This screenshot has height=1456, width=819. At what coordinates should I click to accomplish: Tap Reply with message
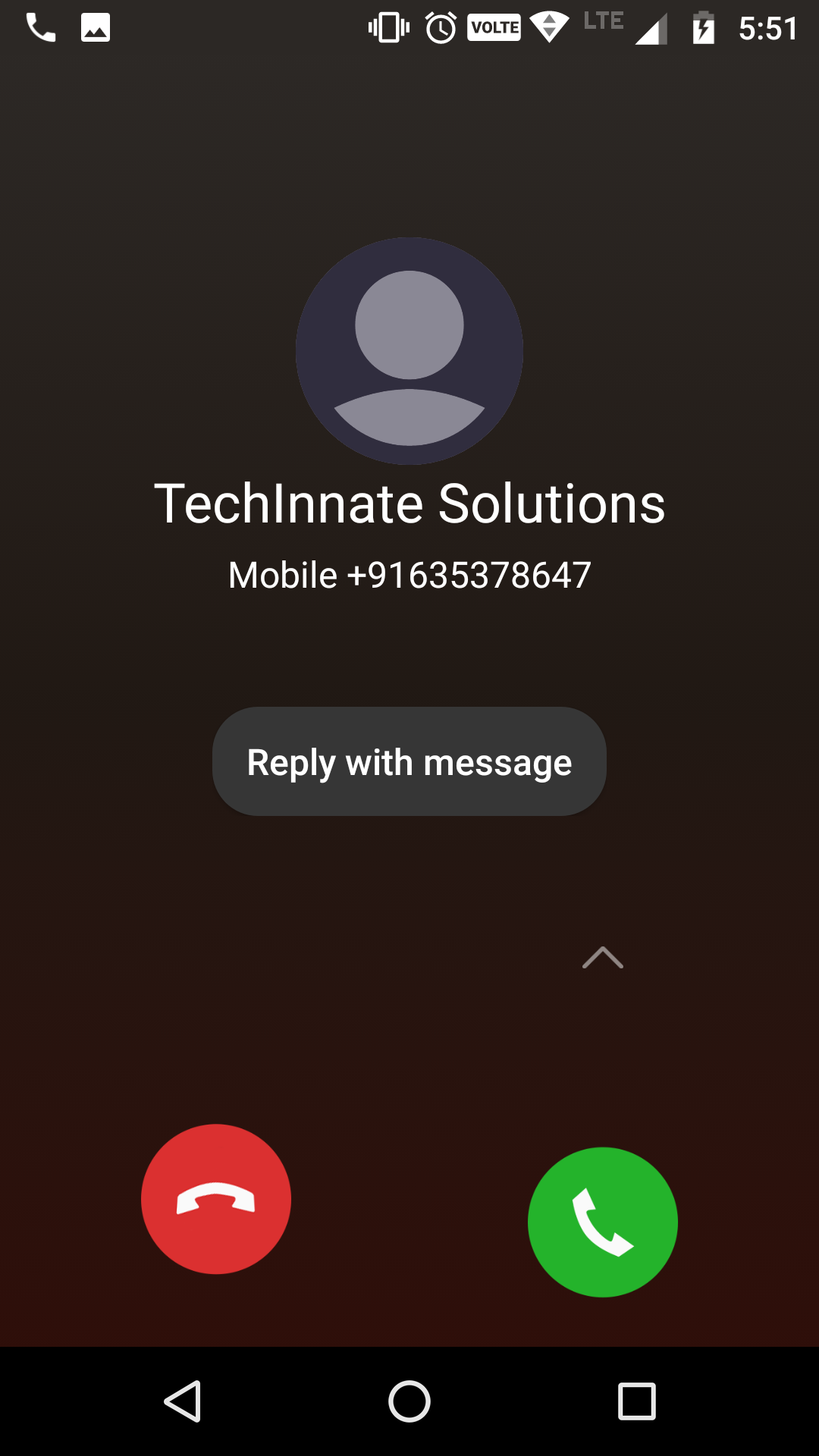coord(409,761)
